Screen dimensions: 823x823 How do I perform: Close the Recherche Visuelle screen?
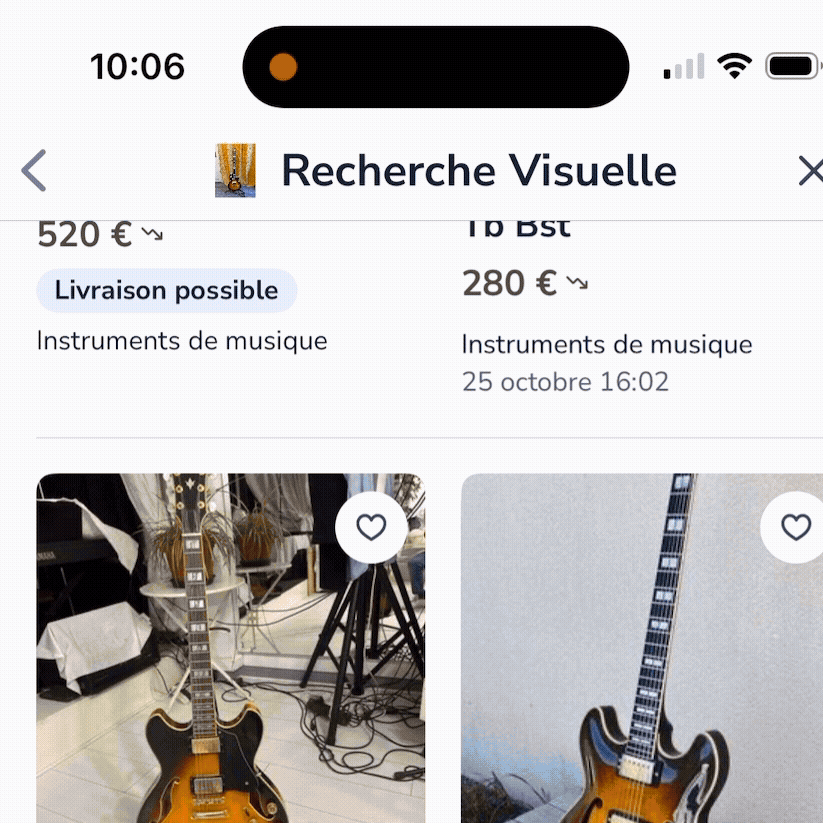(x=808, y=171)
